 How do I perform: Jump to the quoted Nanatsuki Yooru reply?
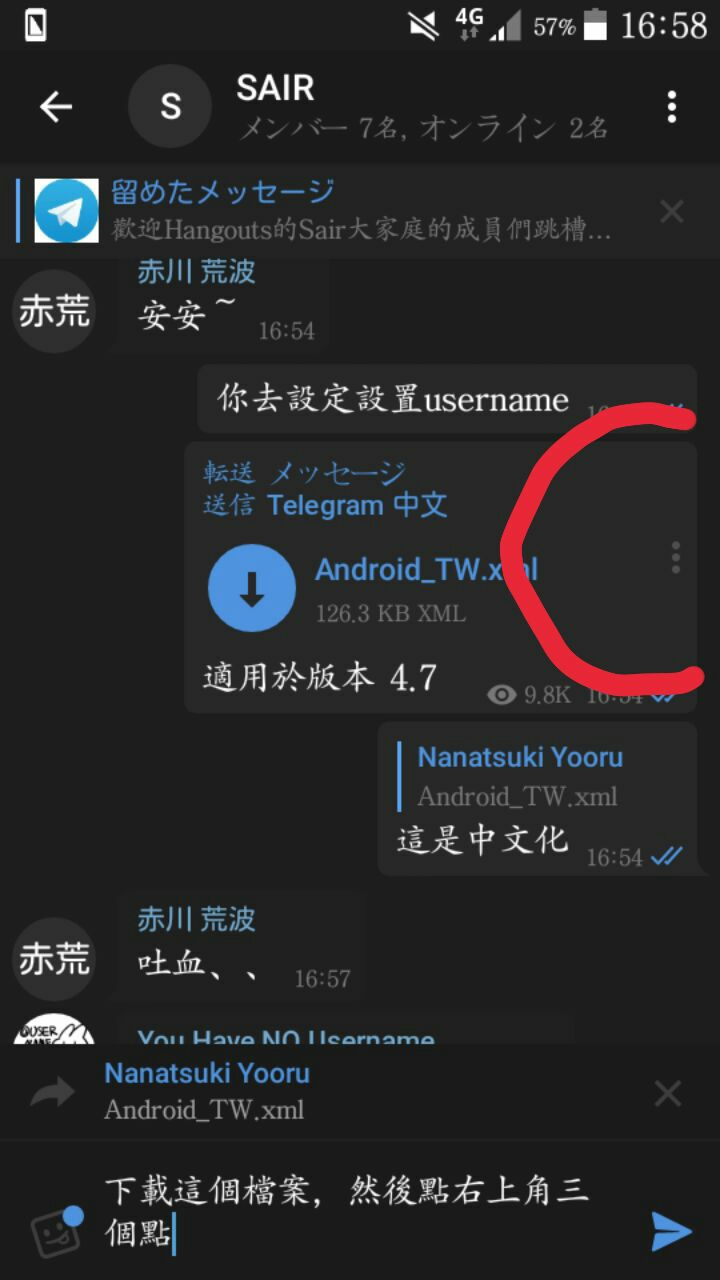(x=518, y=776)
